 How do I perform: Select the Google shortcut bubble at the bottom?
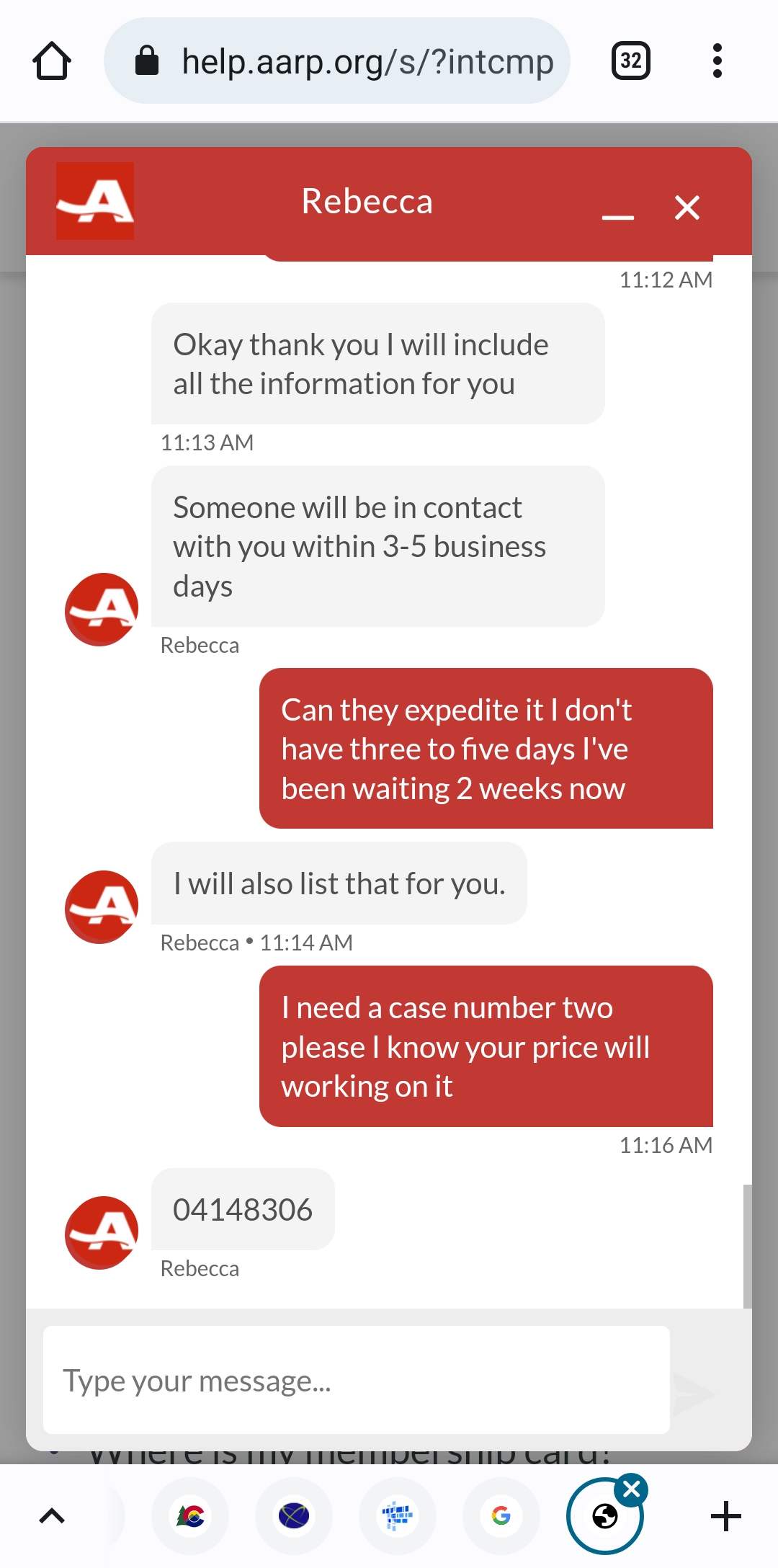coord(501,1515)
